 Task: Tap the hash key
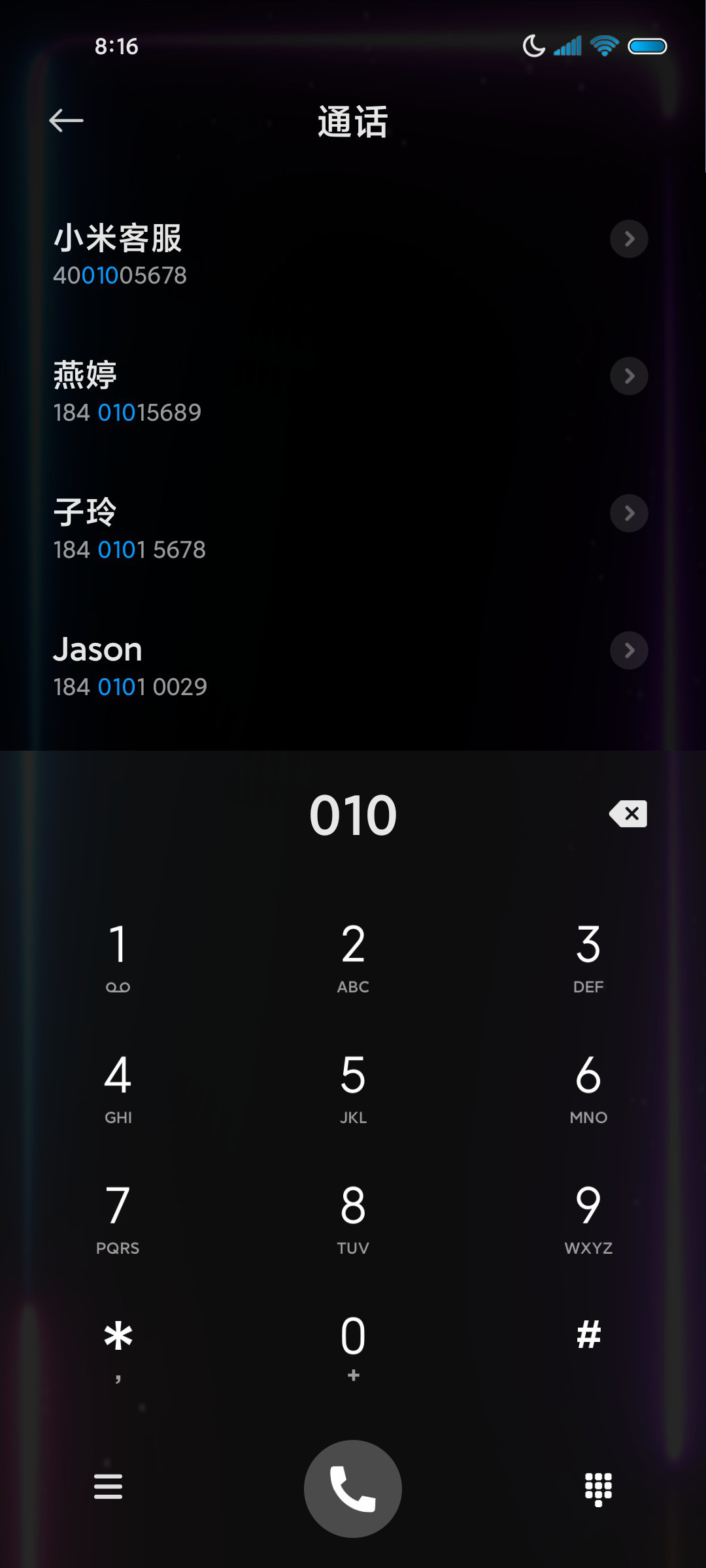(588, 1336)
